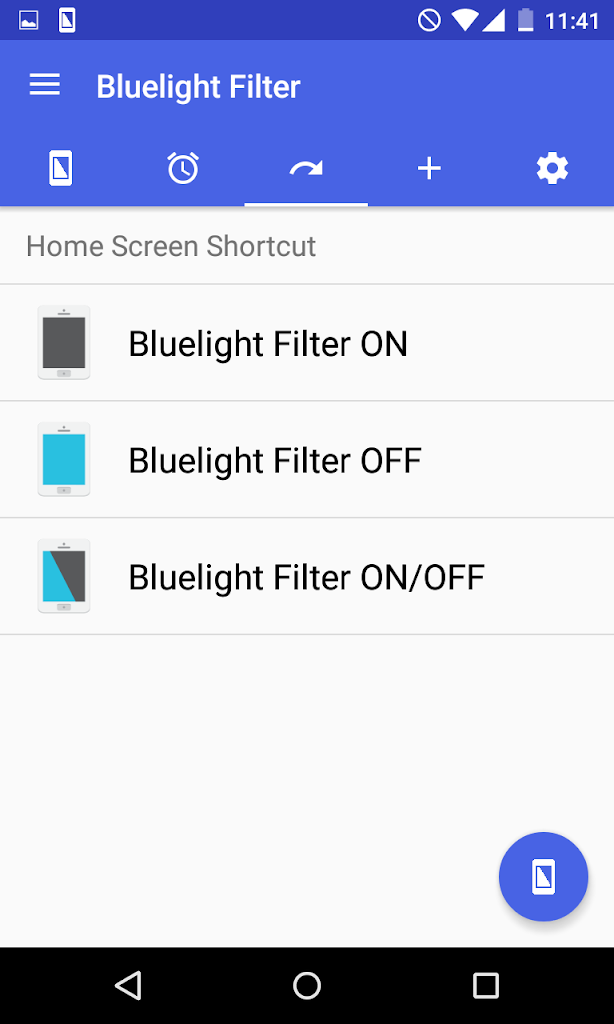Create Bluelight Filter OFF shortcut
614x1024 pixels.
pyautogui.click(x=307, y=460)
